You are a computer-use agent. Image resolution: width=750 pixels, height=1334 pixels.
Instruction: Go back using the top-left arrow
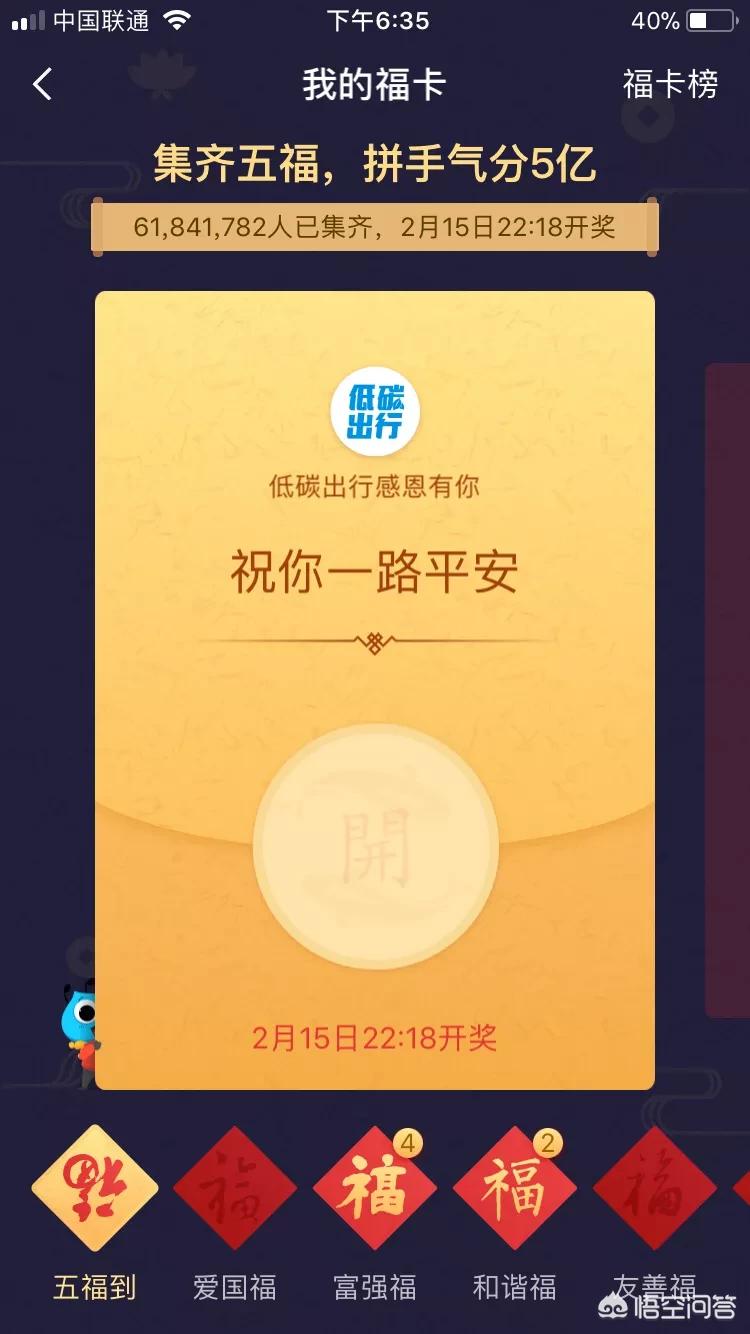(42, 85)
